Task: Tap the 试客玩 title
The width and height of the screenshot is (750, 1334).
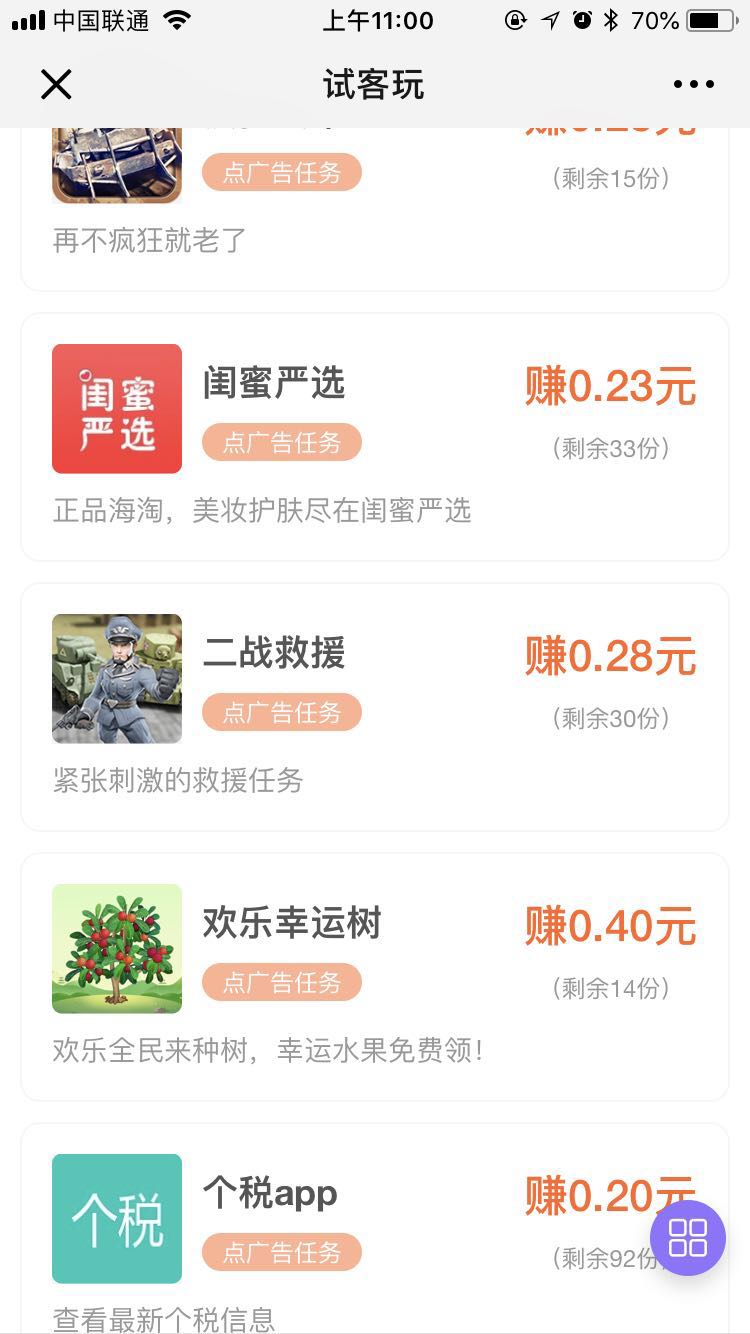Action: (x=374, y=85)
